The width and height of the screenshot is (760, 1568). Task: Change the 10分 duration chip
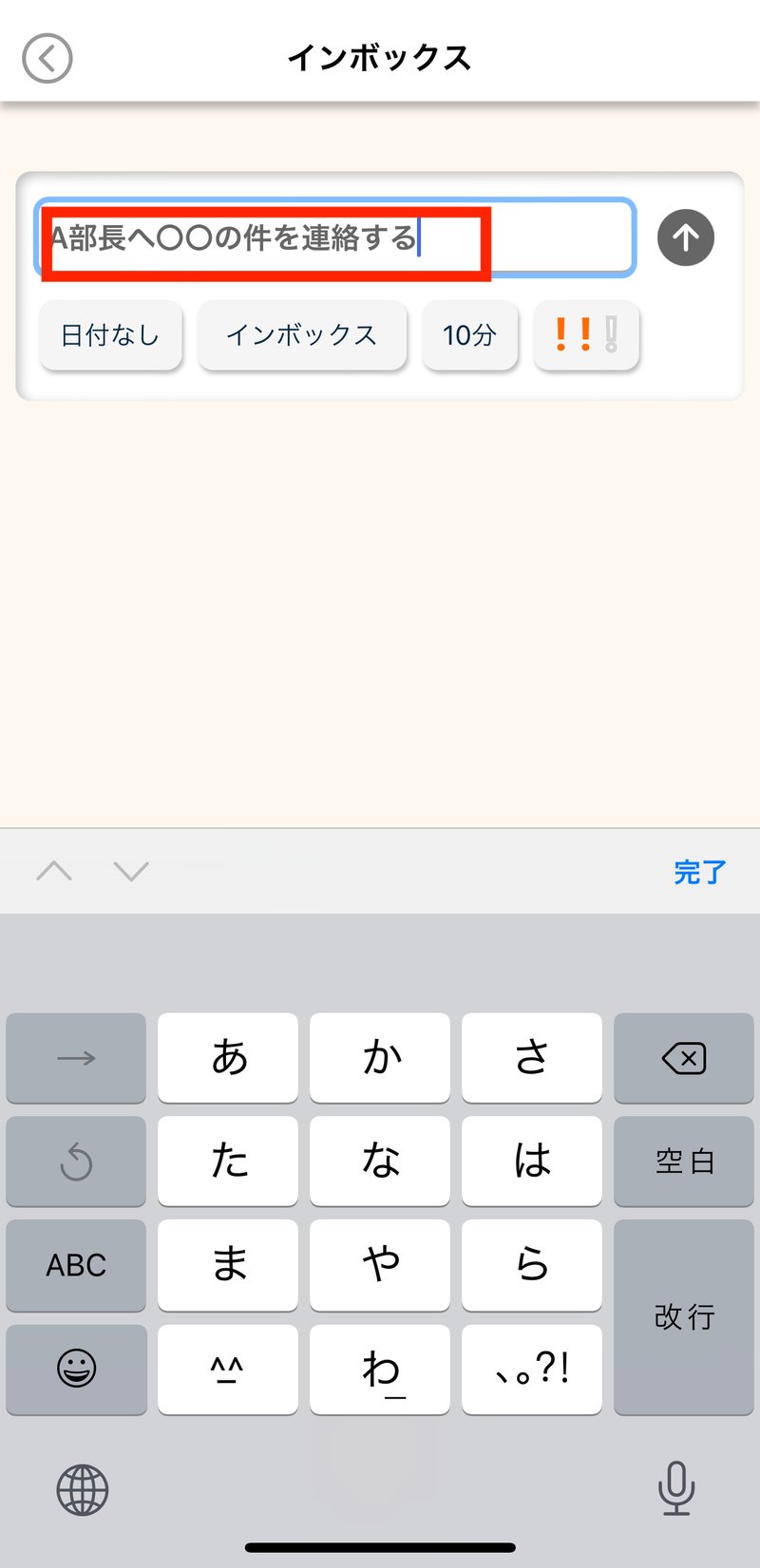tap(470, 335)
